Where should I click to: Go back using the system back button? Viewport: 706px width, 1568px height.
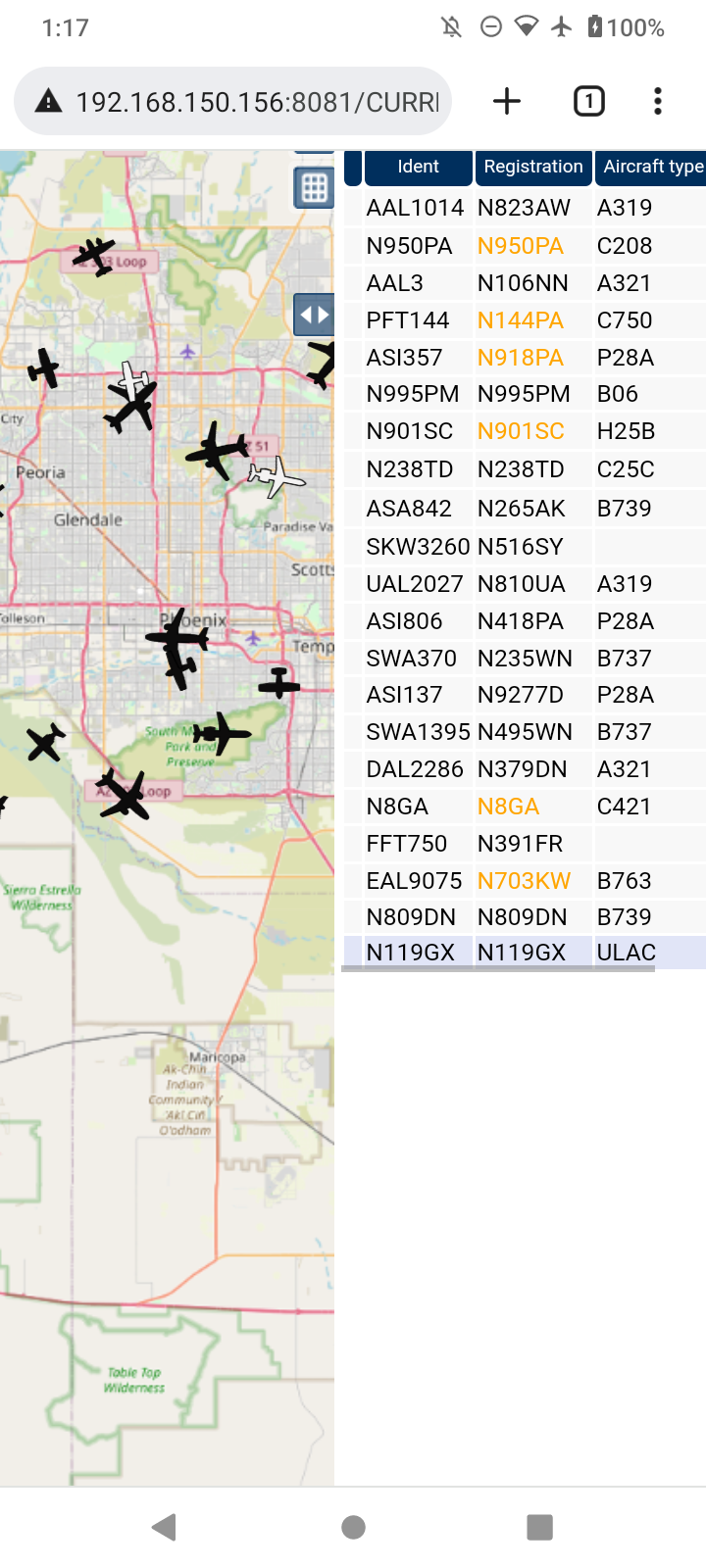[x=164, y=1527]
